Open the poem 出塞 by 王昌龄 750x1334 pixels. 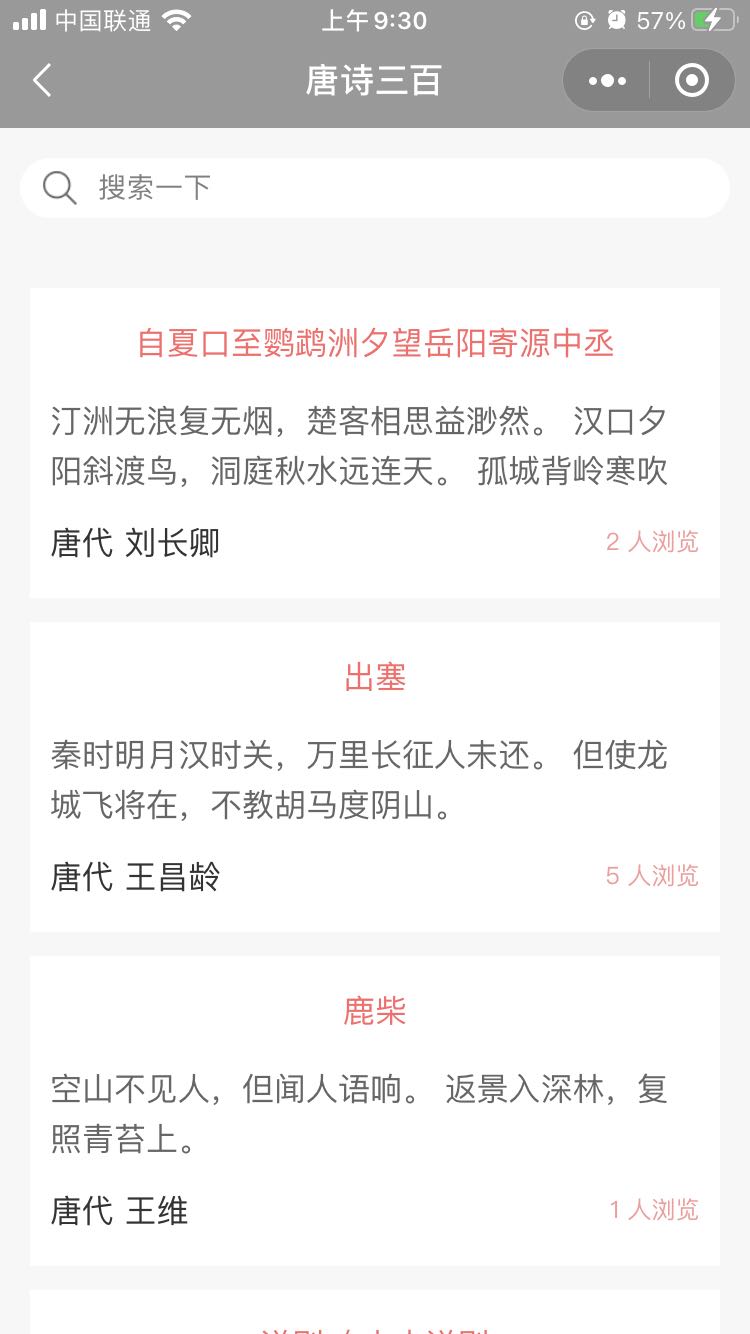[375, 777]
